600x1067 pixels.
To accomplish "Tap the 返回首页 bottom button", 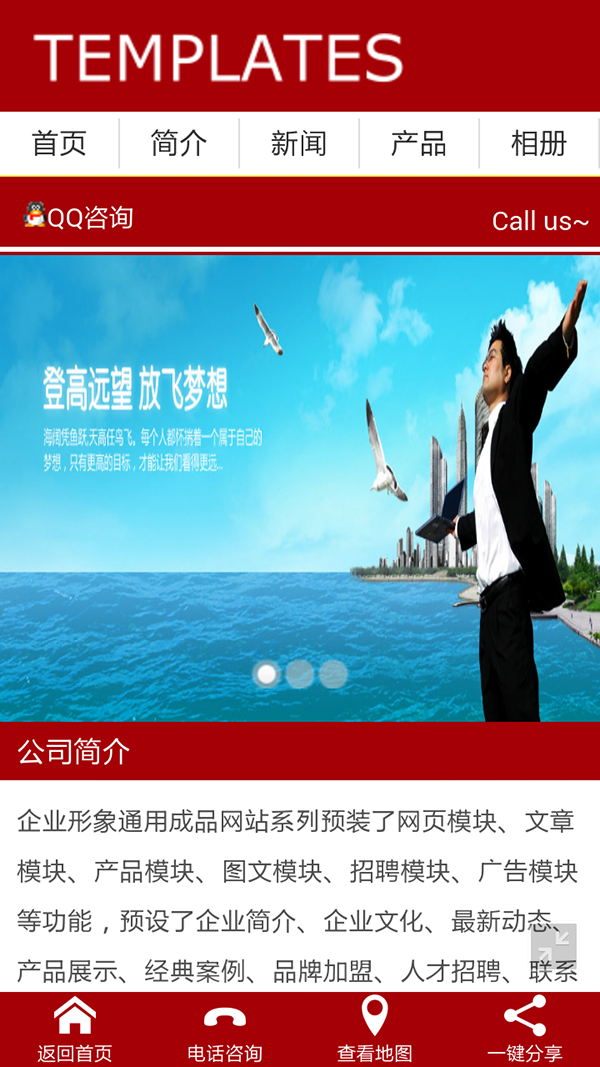I will [75, 1029].
